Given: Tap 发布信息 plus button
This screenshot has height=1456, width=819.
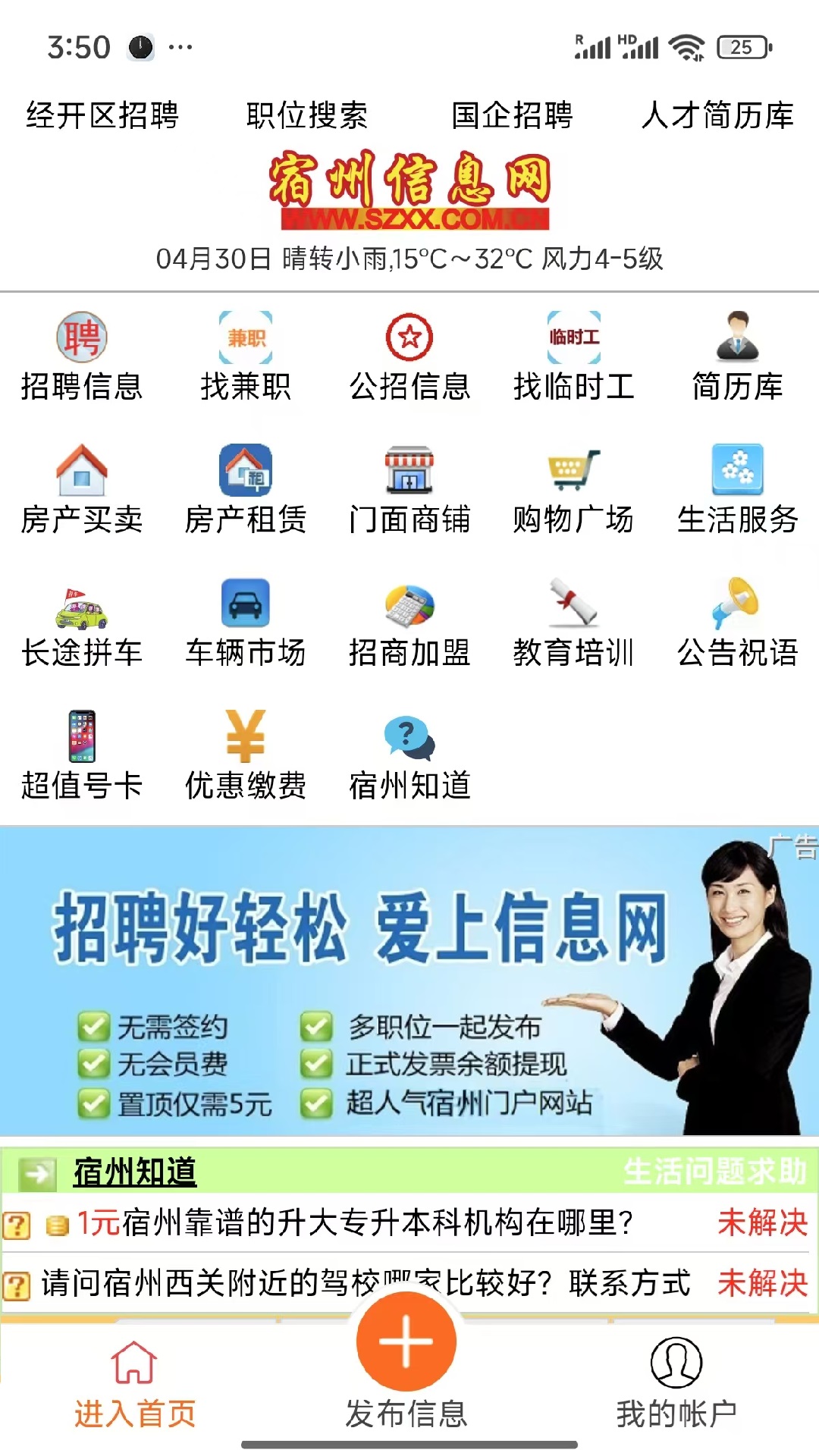Looking at the screenshot, I should [x=406, y=1341].
